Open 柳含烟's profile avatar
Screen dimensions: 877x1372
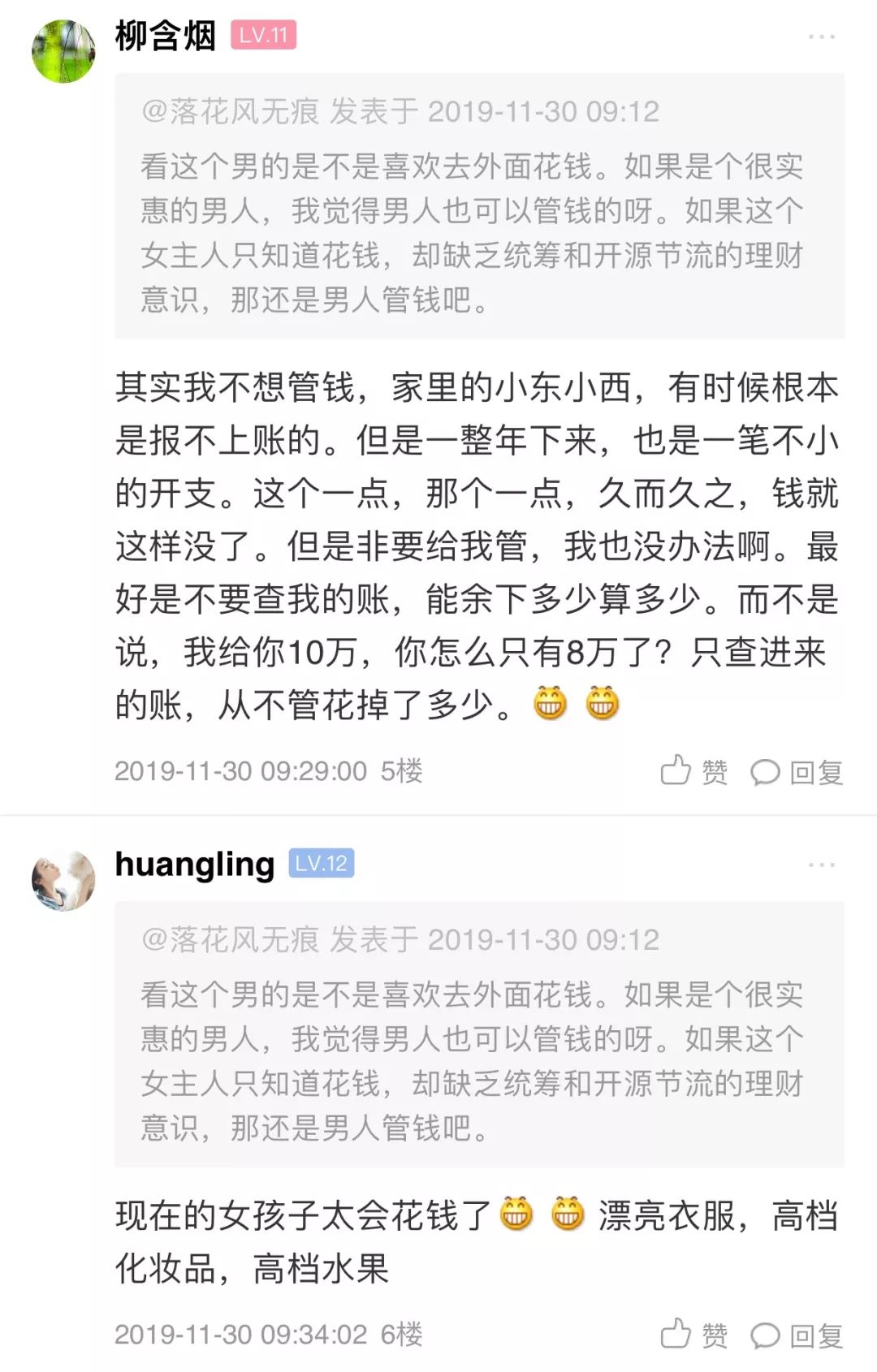click(x=63, y=51)
